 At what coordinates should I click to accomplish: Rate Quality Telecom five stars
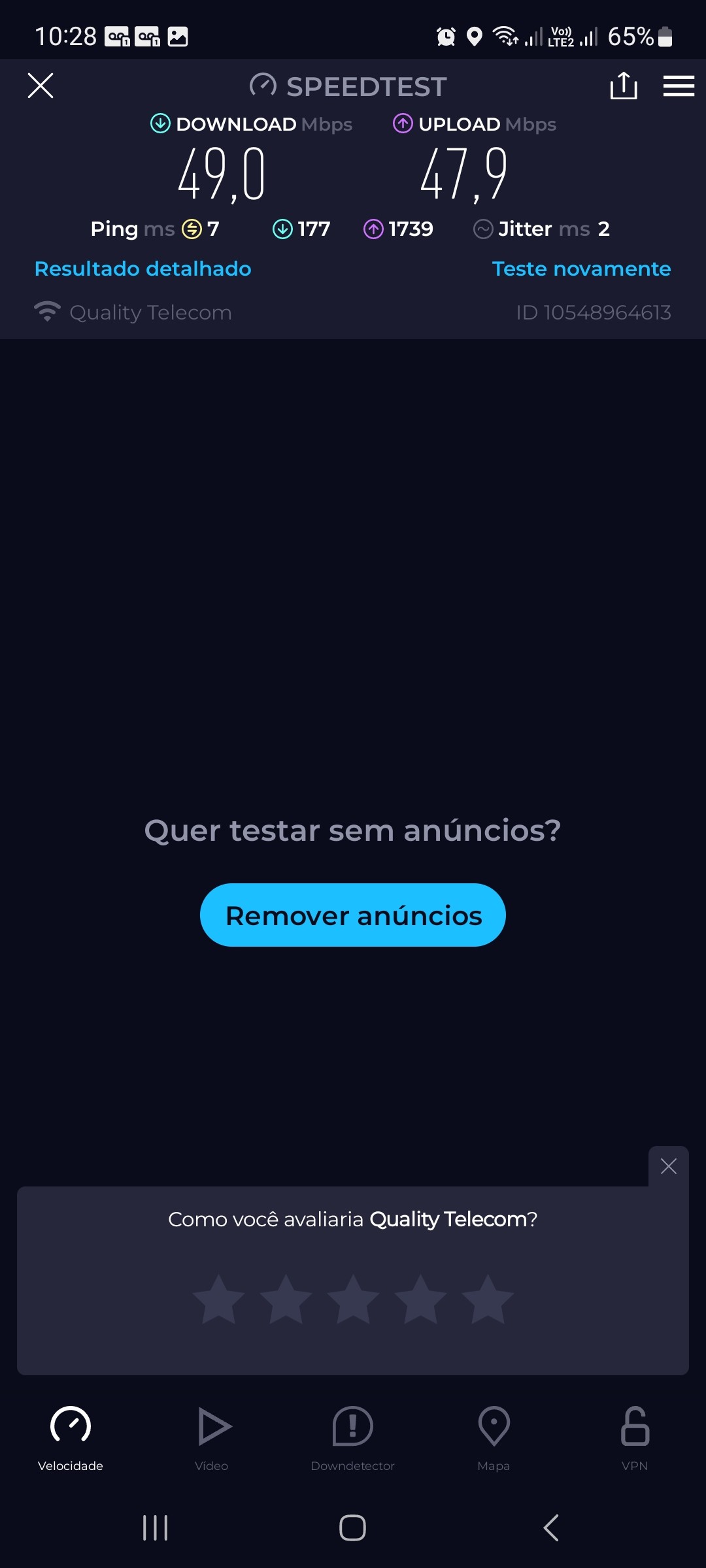[488, 1299]
